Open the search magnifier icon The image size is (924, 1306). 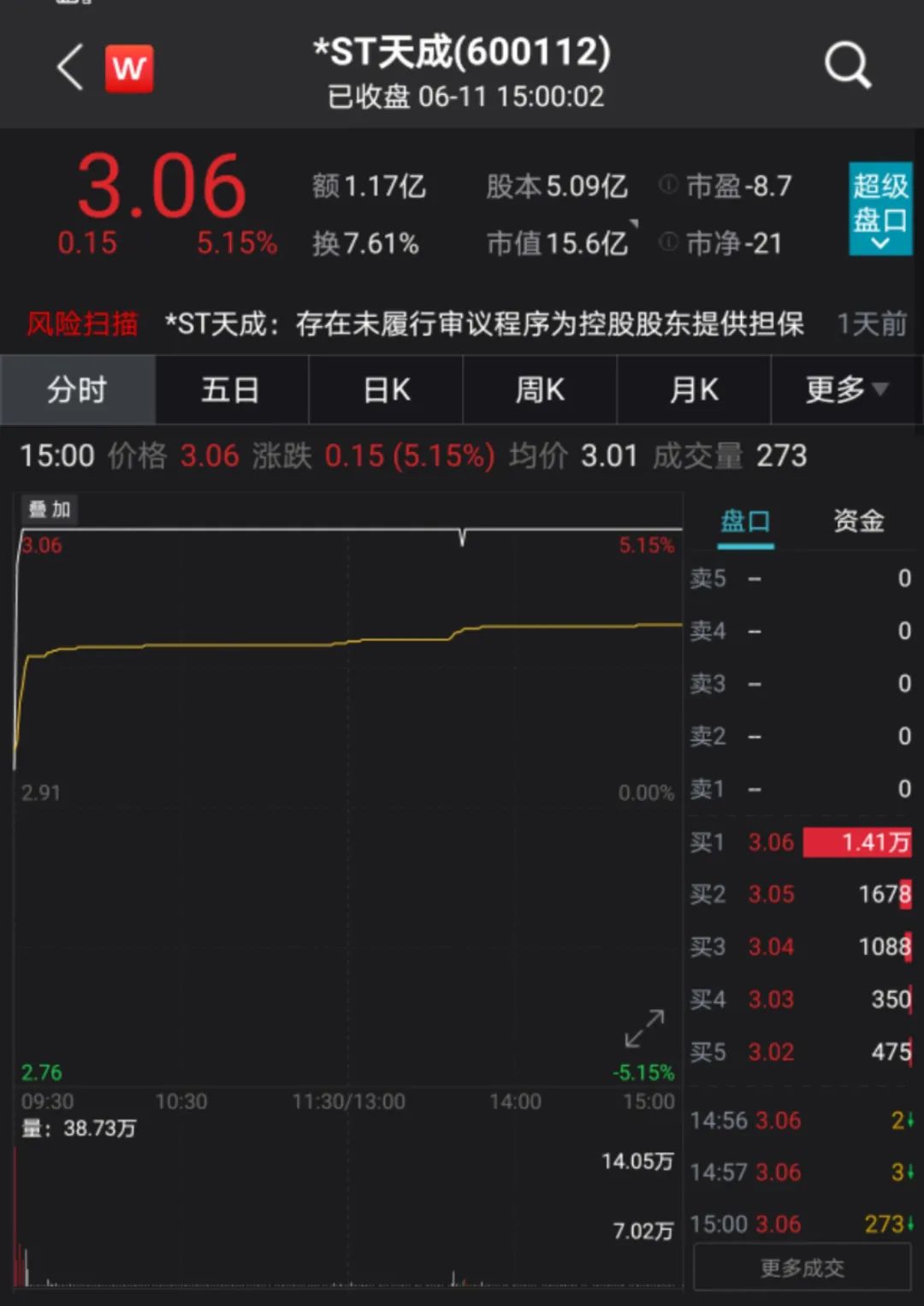[x=847, y=66]
